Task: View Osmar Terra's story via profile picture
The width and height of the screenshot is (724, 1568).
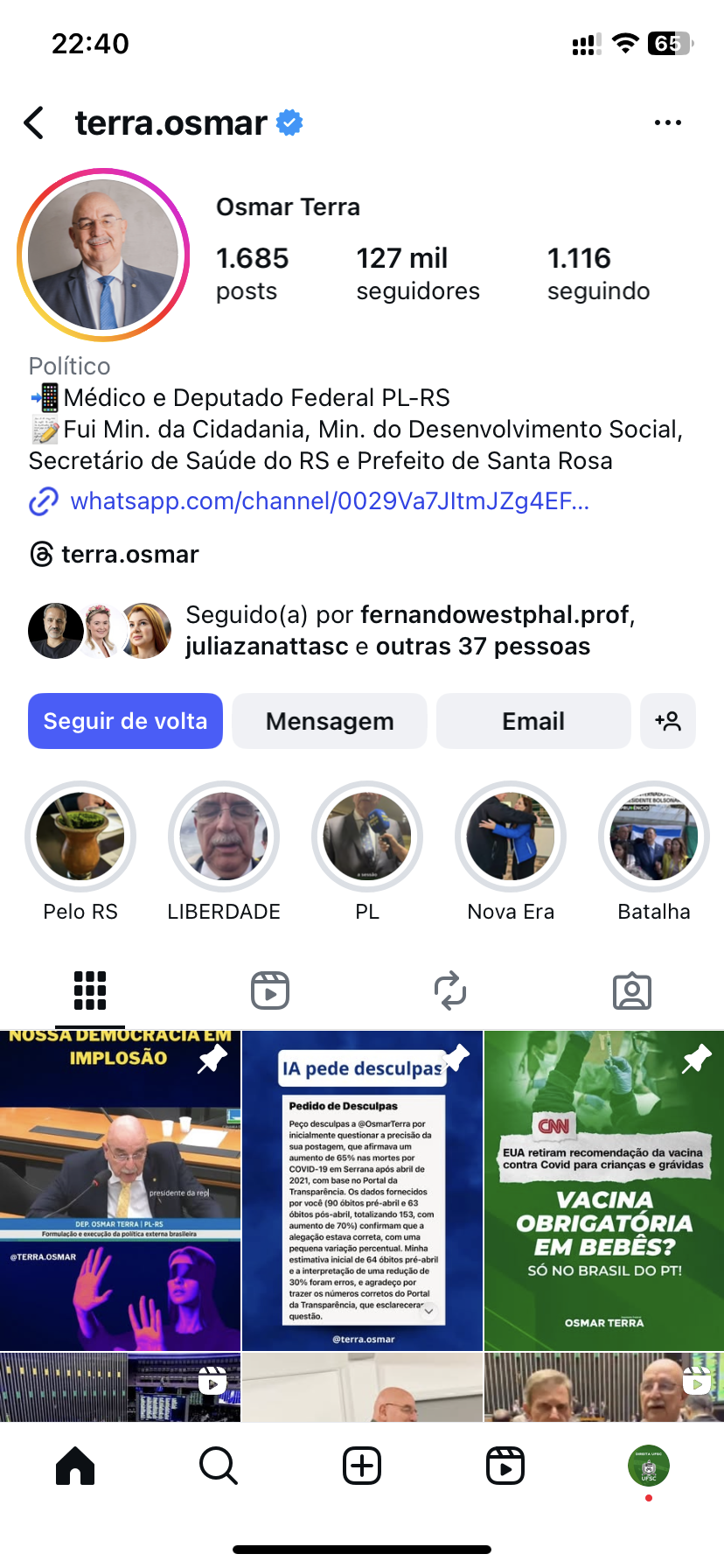Action: [103, 255]
